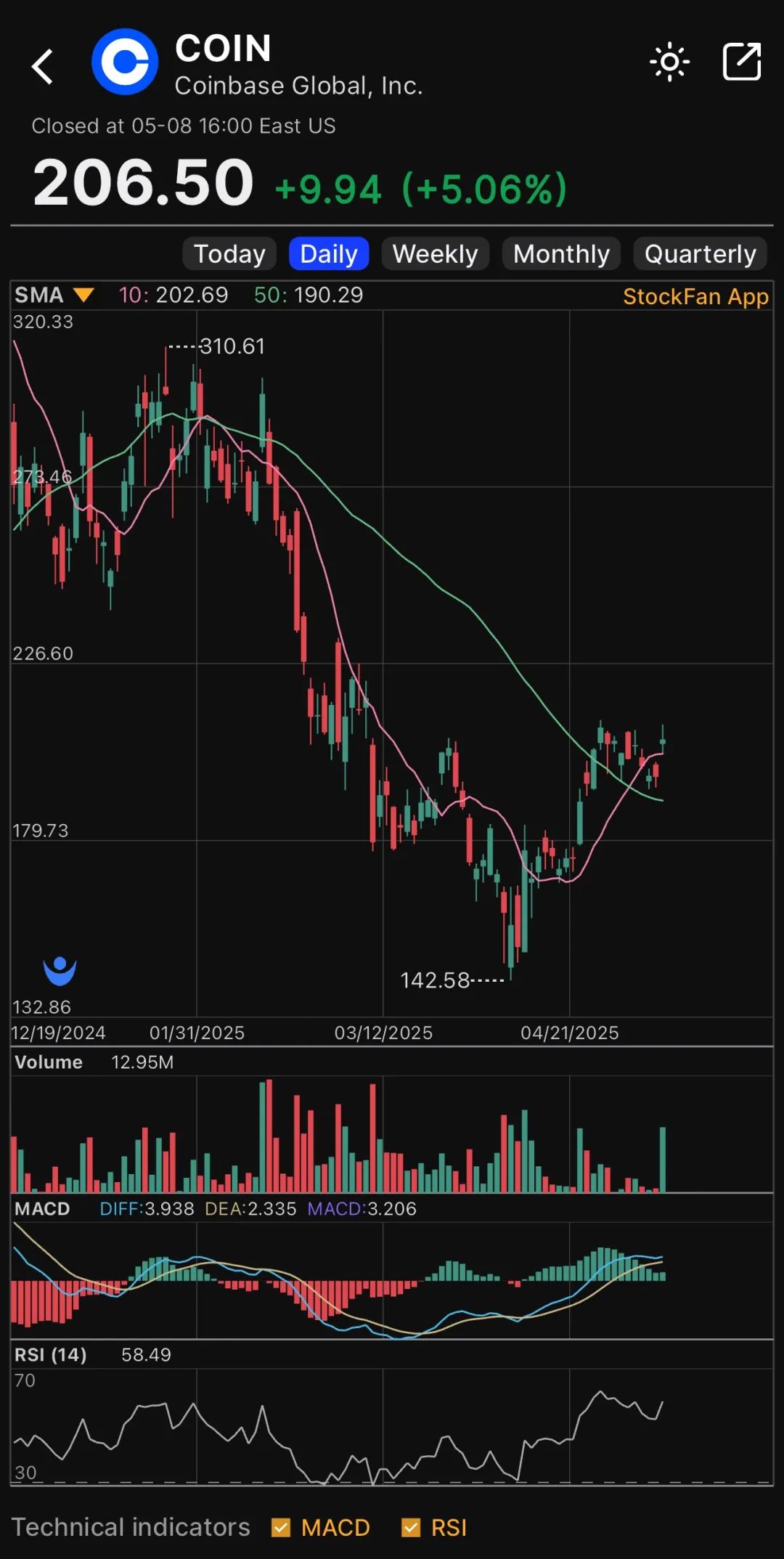This screenshot has width=784, height=1559.
Task: Expand the SMA settings dropdown
Action: pyautogui.click(x=83, y=295)
